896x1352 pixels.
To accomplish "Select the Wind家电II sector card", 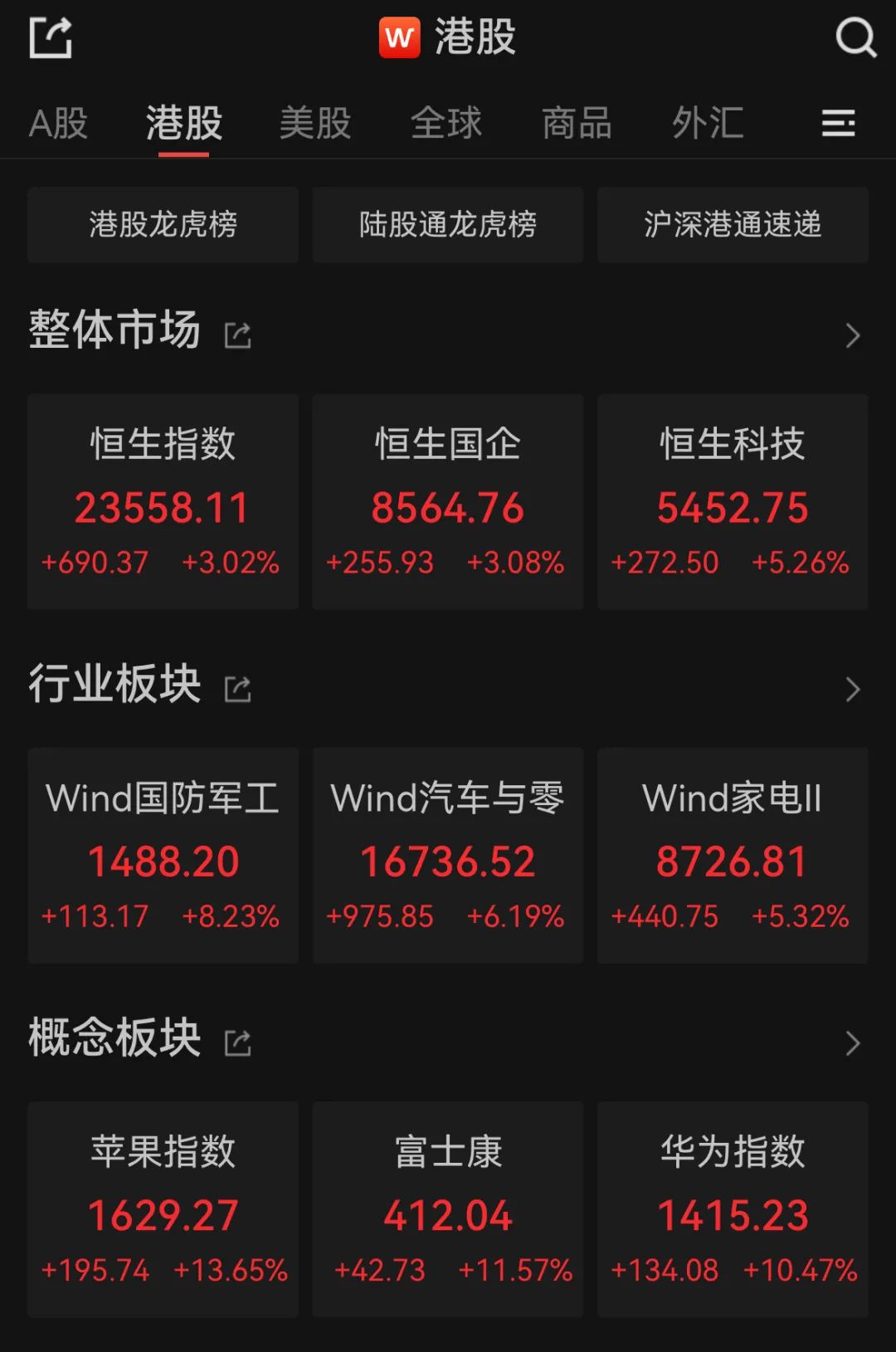I will (733, 855).
